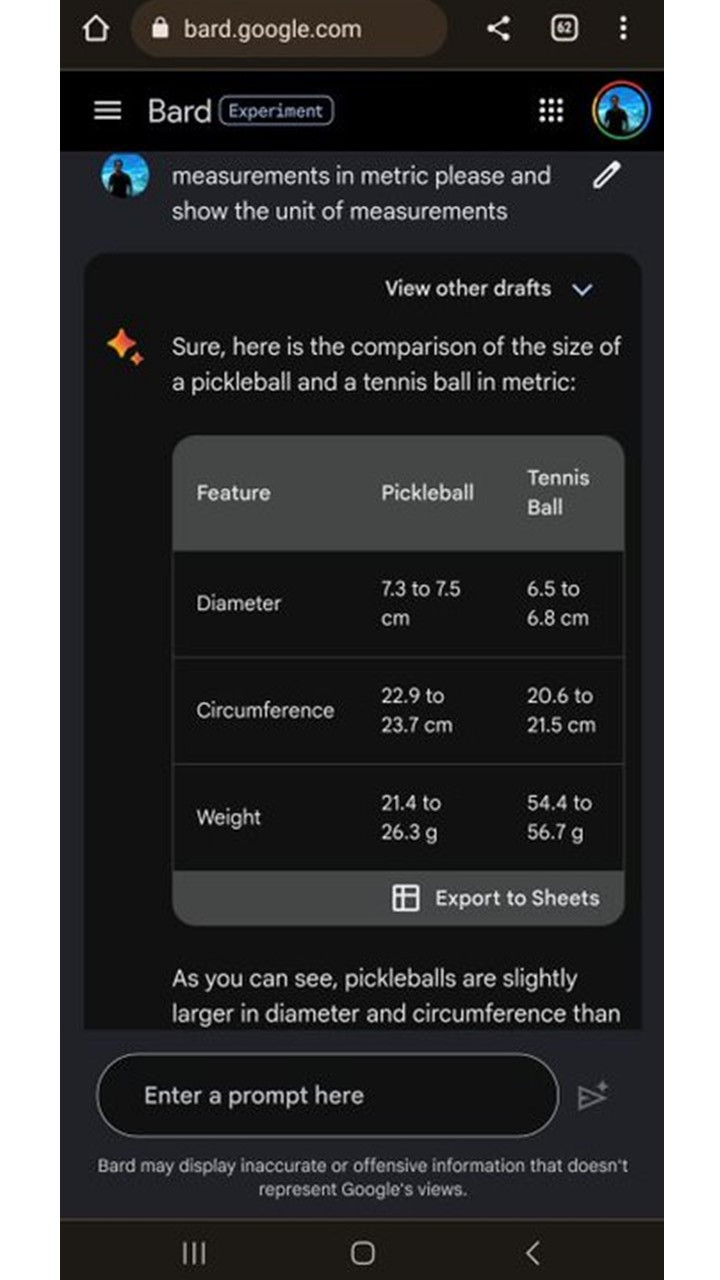Open recent apps from the navigation bar
This screenshot has width=720, height=1280.
pyautogui.click(x=194, y=1252)
